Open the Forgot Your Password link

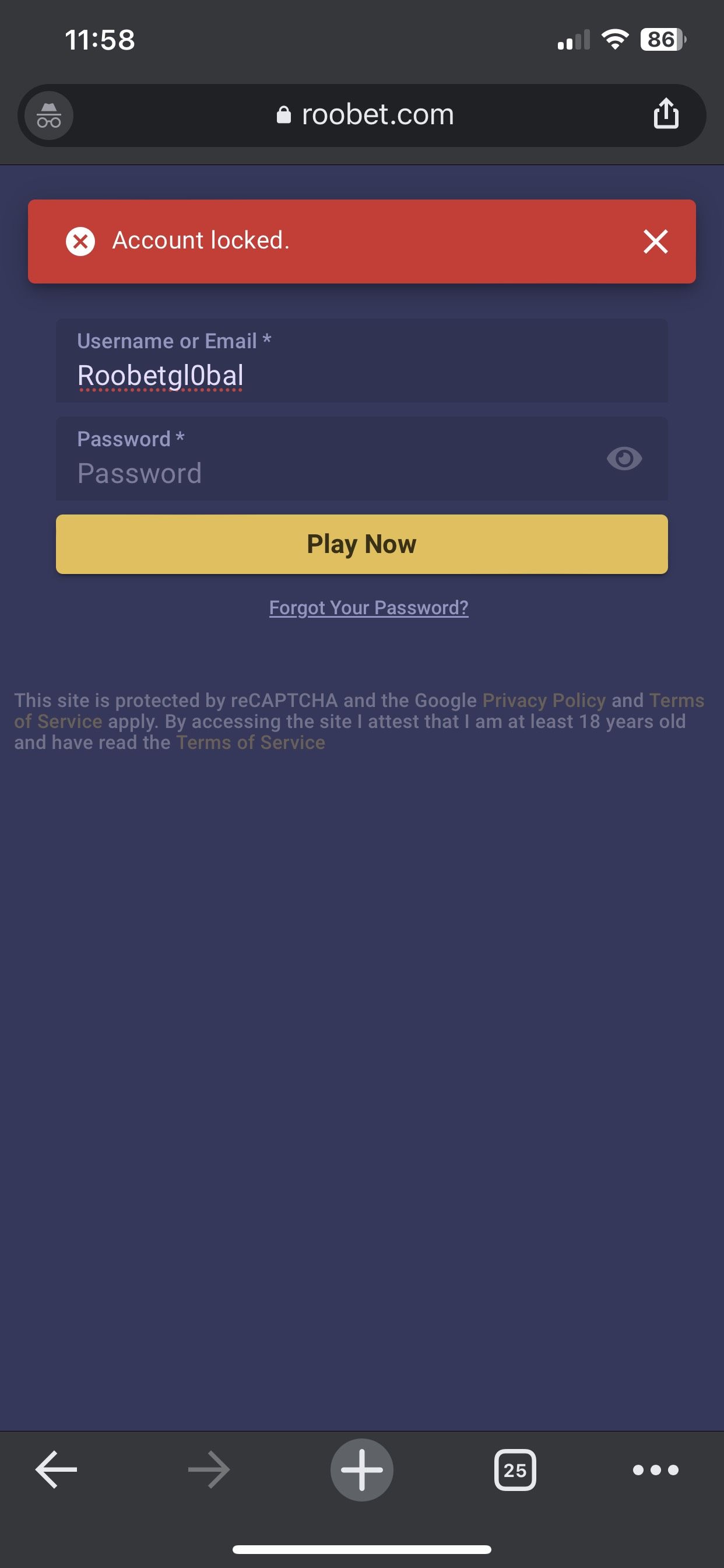tap(368, 607)
